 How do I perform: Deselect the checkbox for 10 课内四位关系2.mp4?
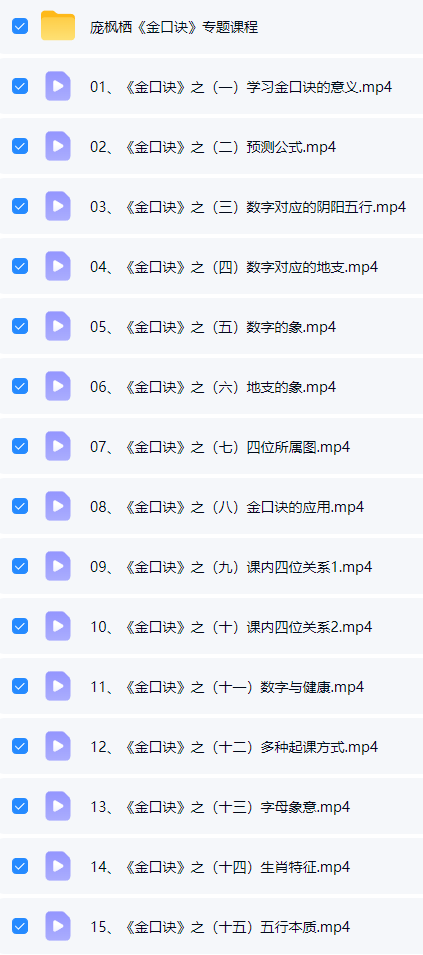[x=20, y=626]
